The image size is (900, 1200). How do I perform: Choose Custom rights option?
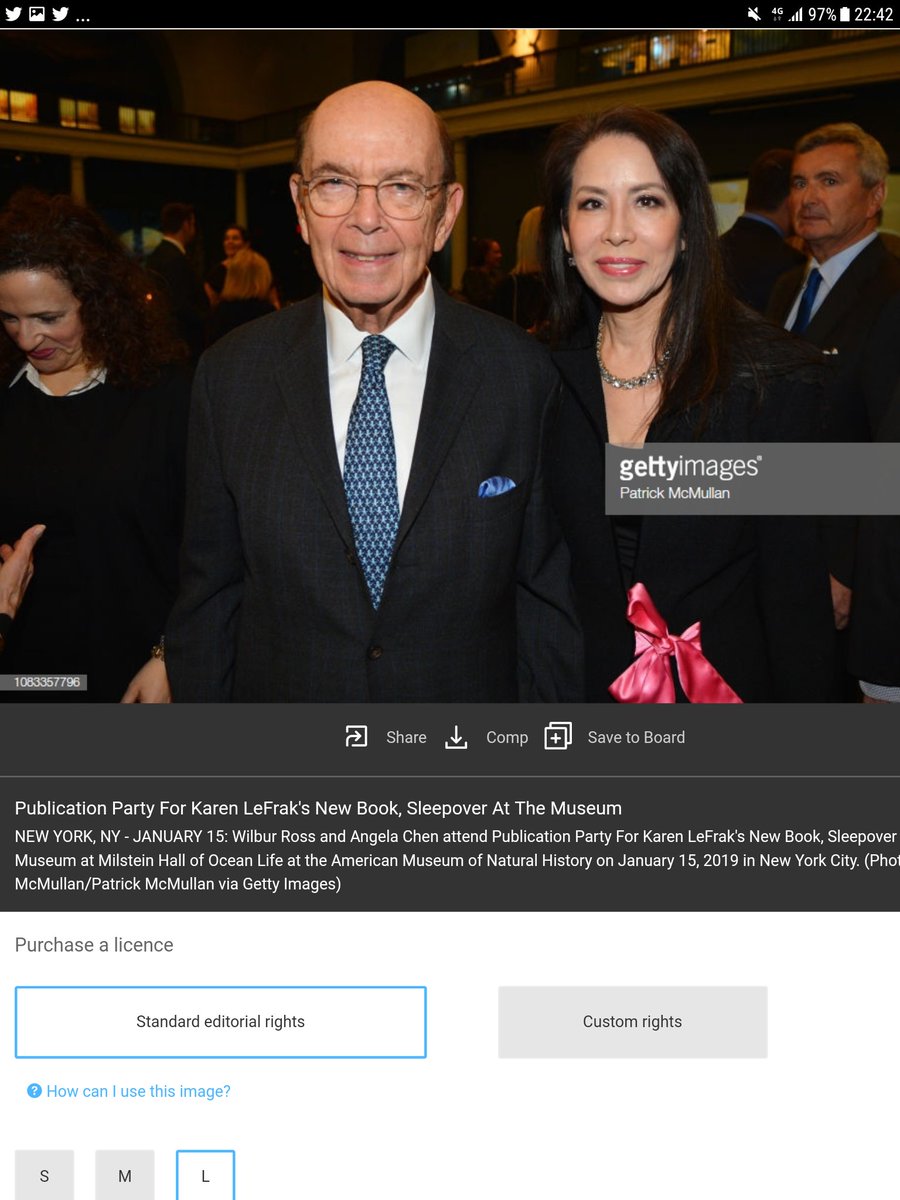tap(632, 1022)
